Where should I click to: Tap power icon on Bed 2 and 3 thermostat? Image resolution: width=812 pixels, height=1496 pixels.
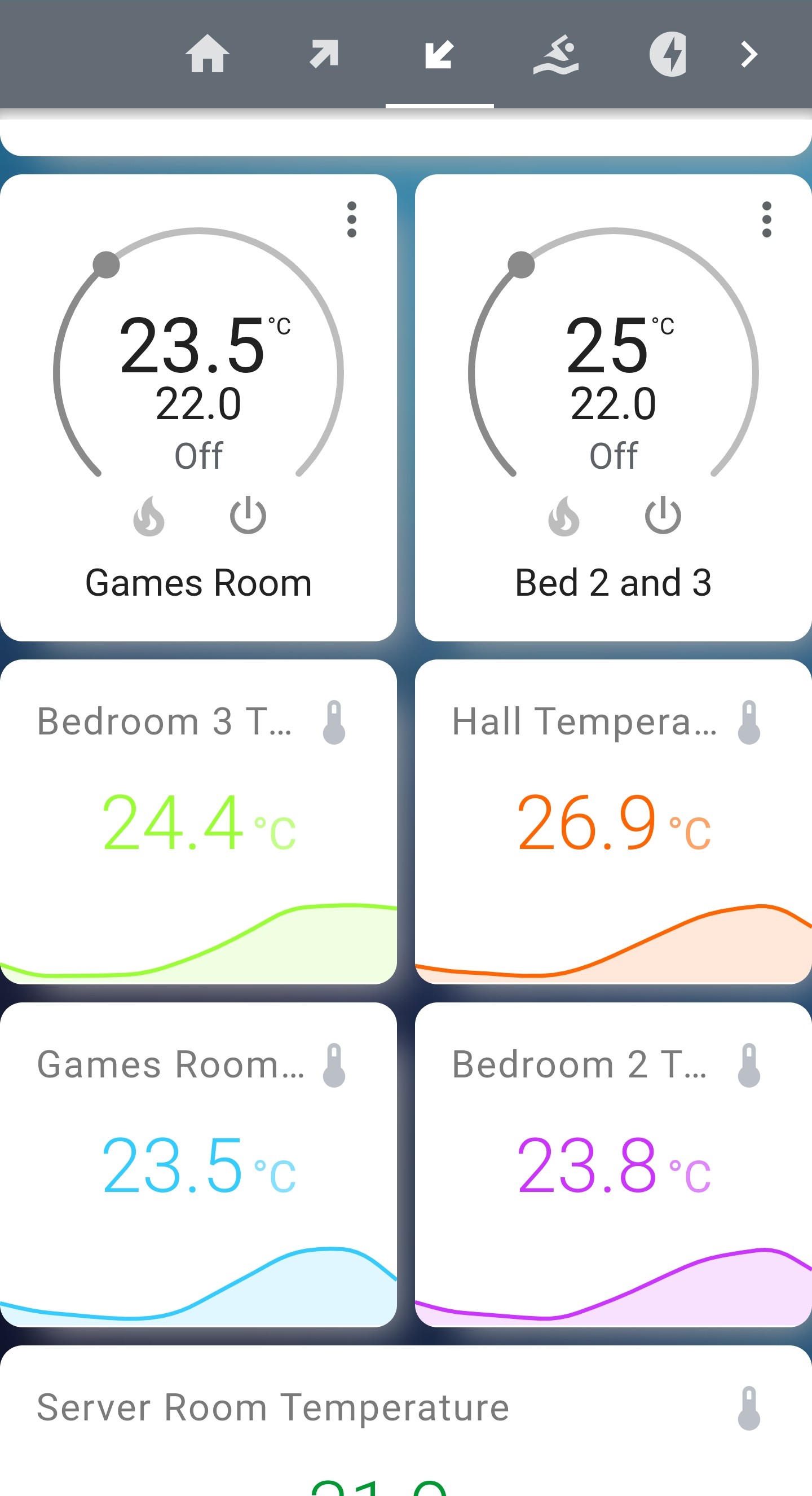pos(663,516)
